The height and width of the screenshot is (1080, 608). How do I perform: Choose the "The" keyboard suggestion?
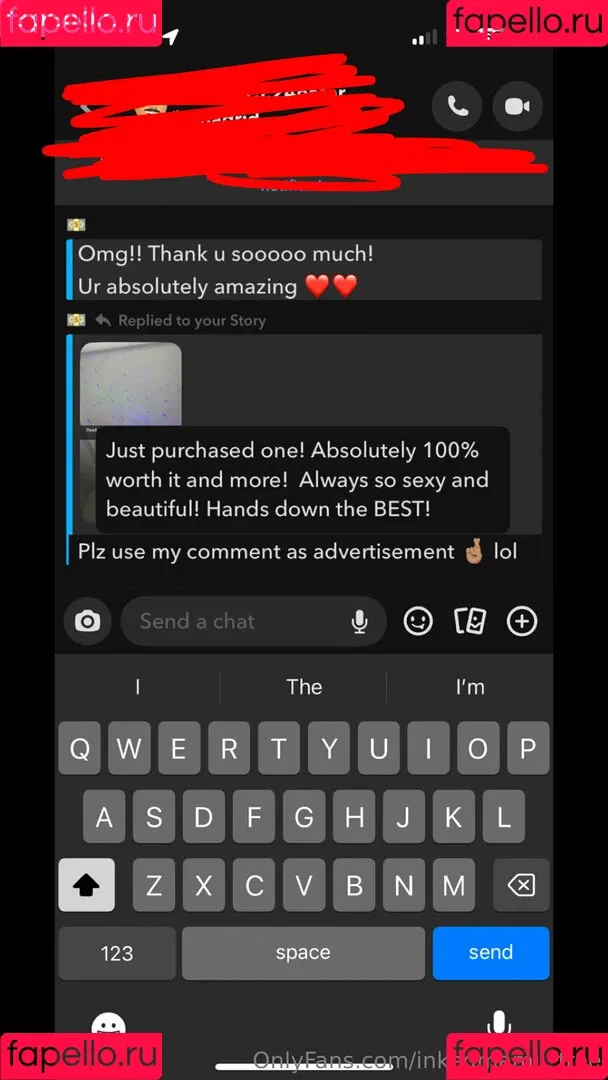click(304, 687)
